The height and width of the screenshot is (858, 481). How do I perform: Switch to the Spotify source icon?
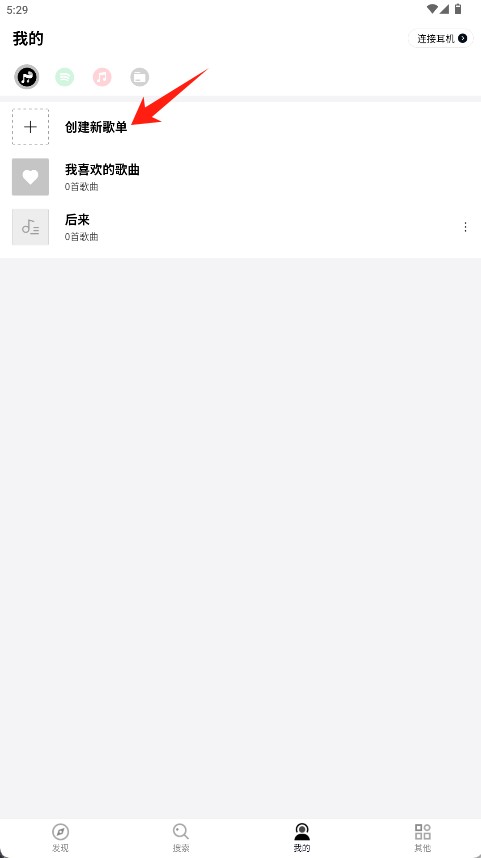tap(65, 77)
